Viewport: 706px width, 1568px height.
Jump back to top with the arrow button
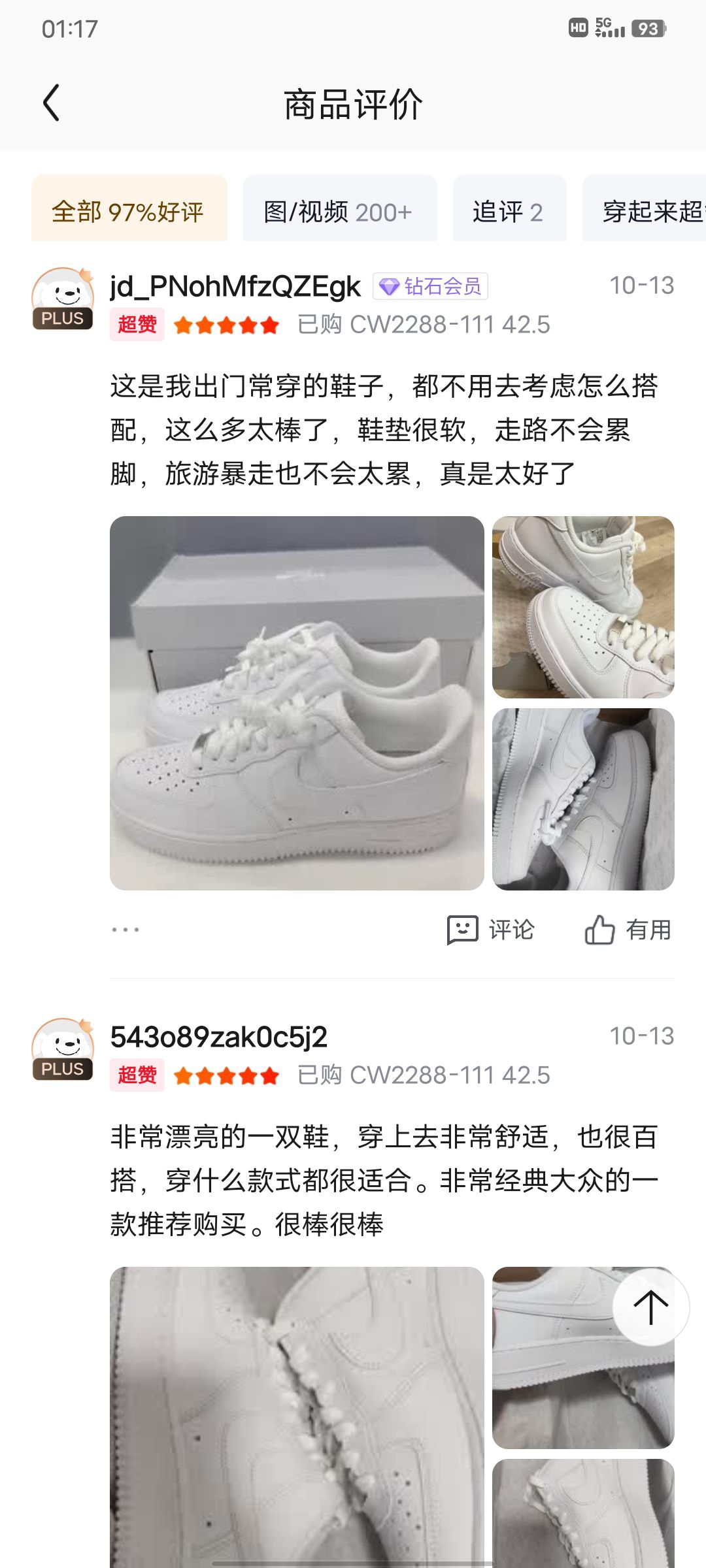coord(650,1307)
